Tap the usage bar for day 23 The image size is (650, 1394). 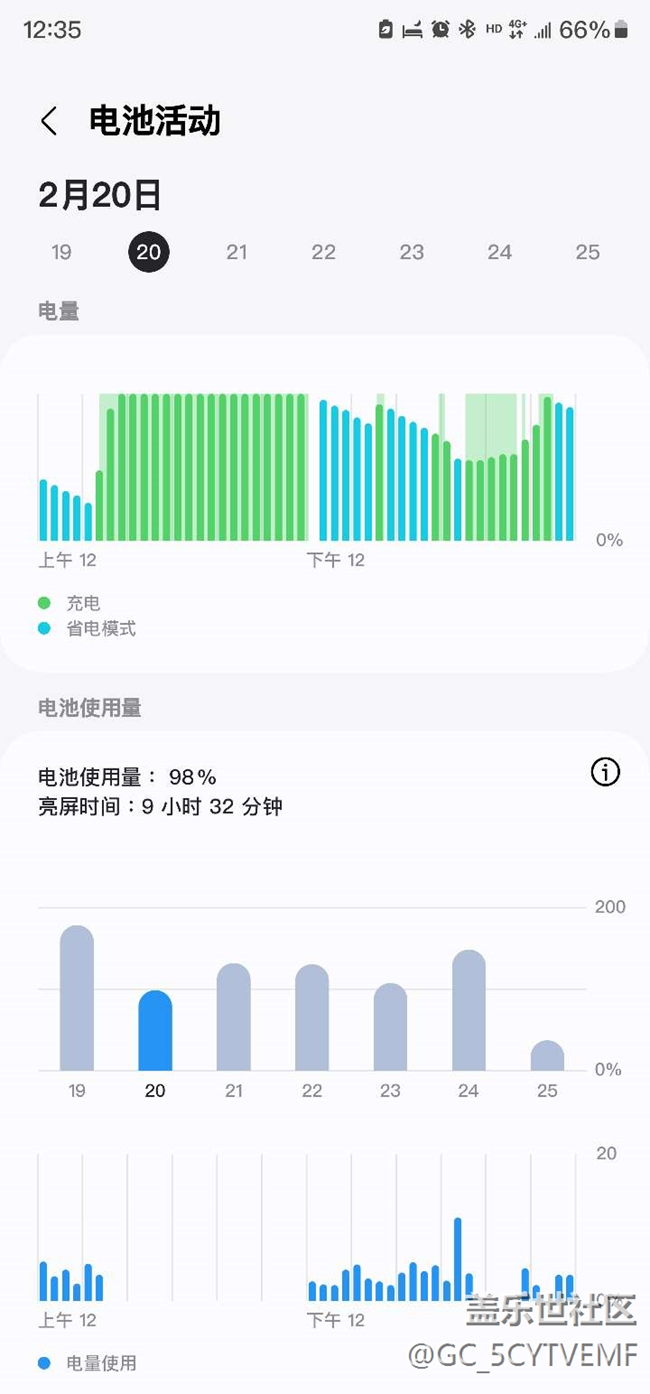tap(390, 1027)
